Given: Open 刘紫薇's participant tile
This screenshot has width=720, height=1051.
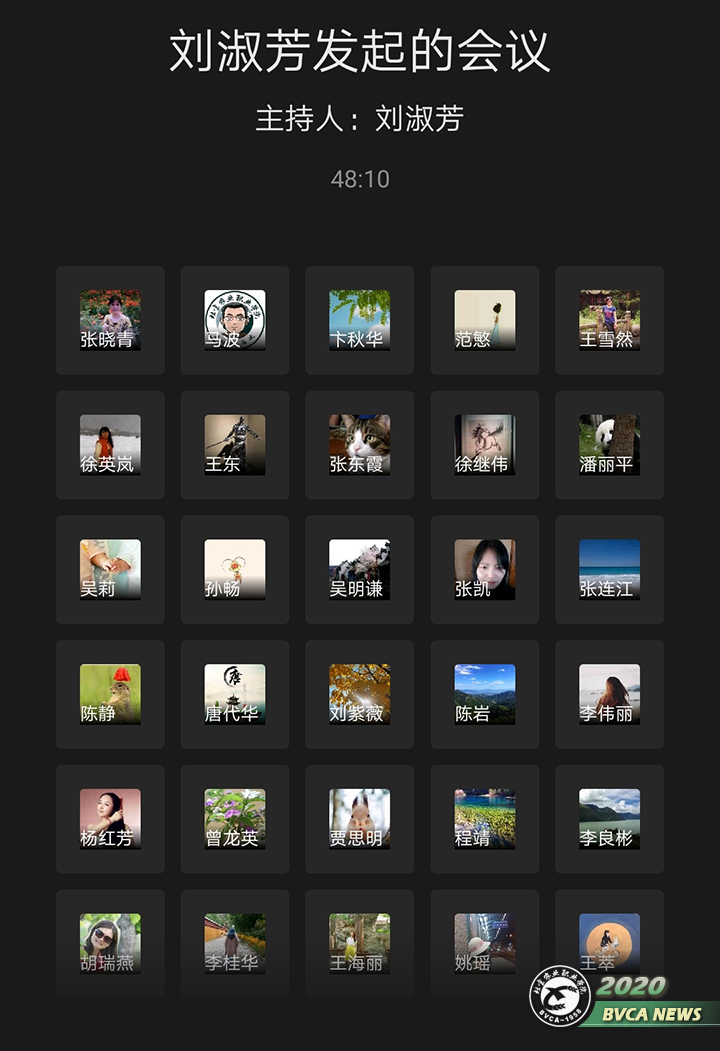Looking at the screenshot, I should (x=360, y=695).
